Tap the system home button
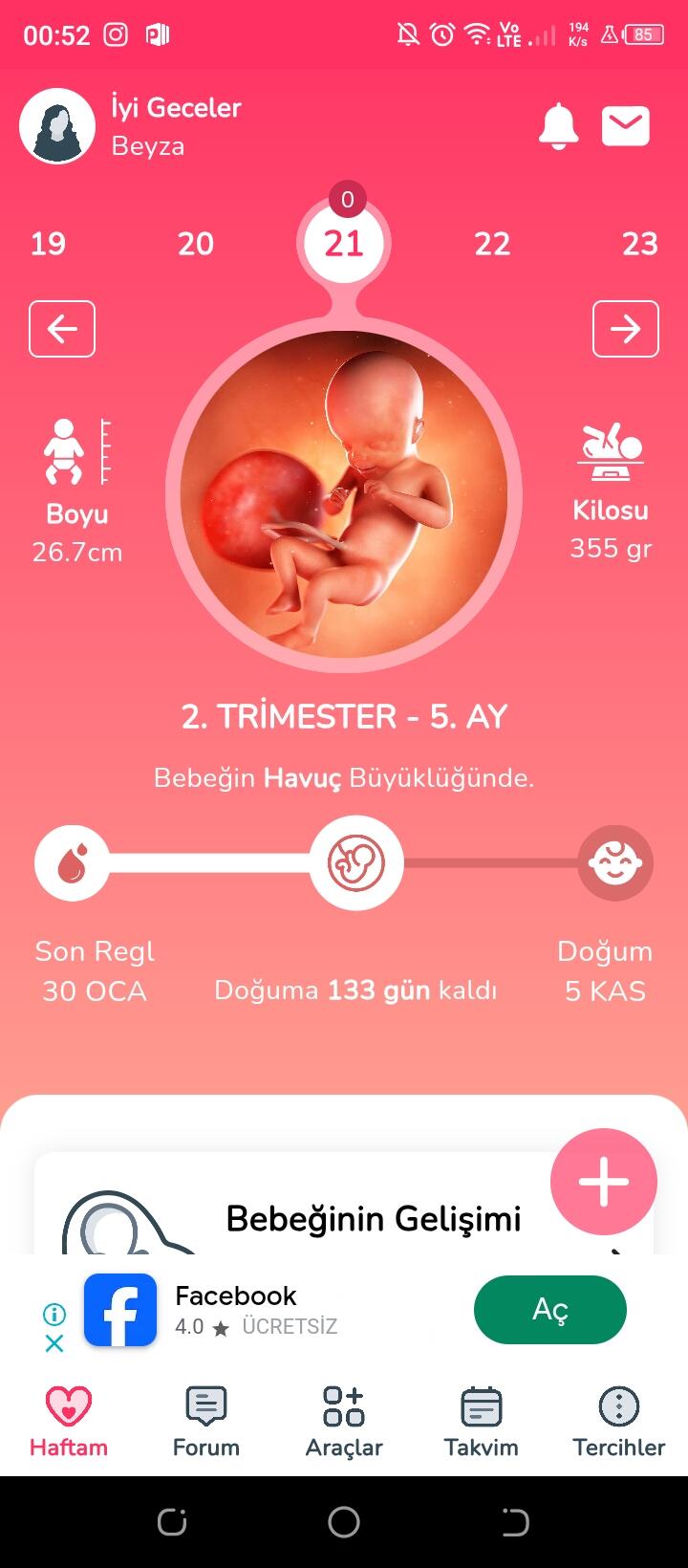Screen dimensions: 688x1568 tap(344, 1522)
